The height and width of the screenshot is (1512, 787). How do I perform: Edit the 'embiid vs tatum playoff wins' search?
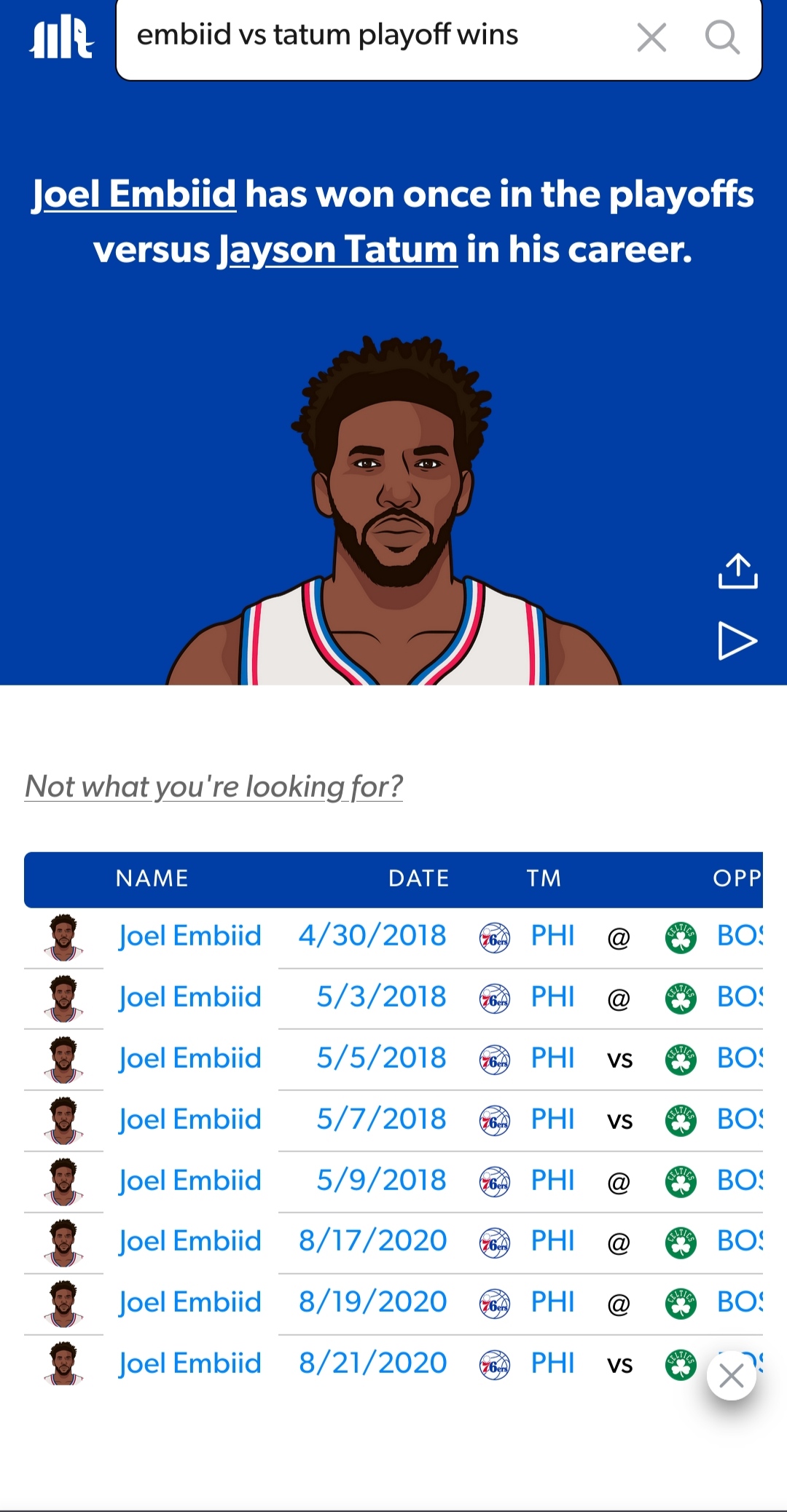point(364,36)
